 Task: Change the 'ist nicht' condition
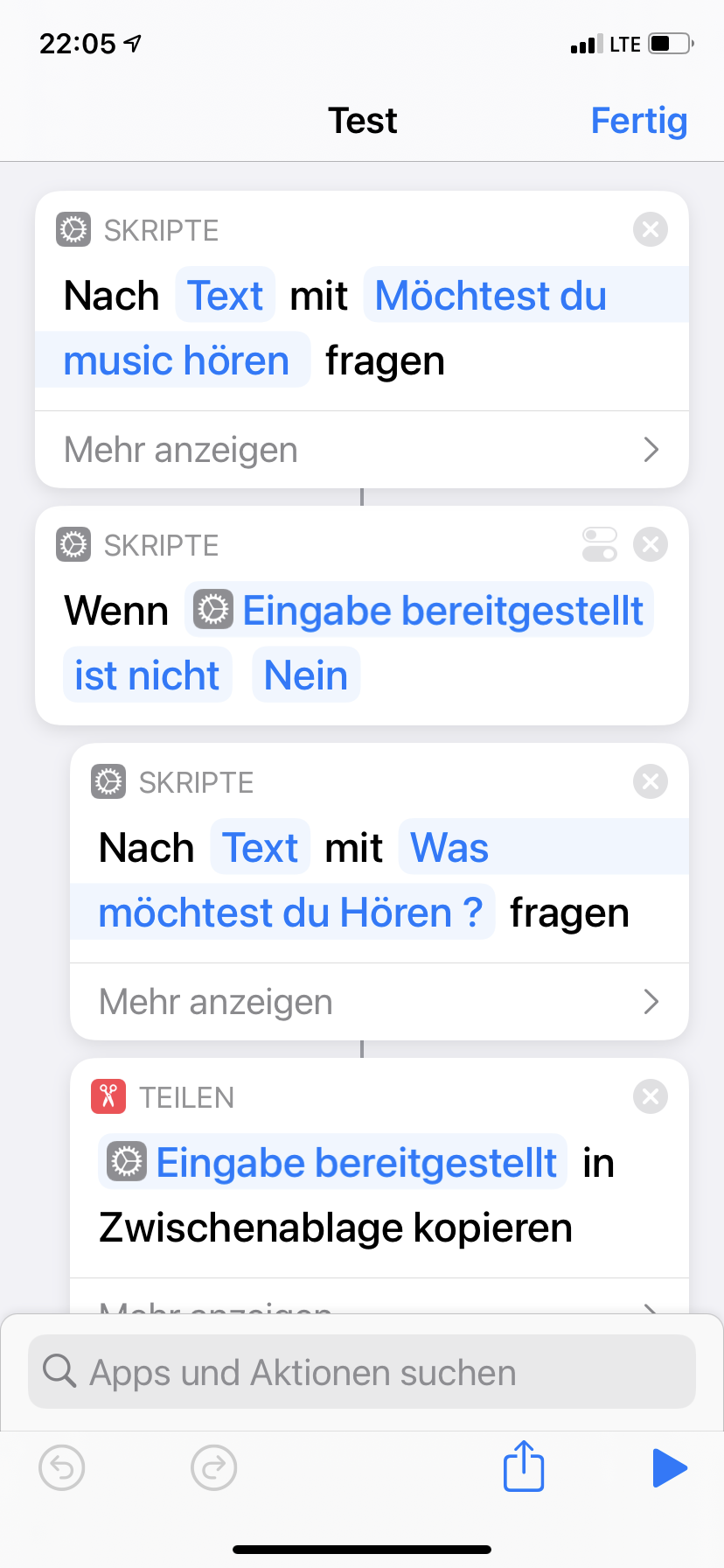pyautogui.click(x=147, y=675)
